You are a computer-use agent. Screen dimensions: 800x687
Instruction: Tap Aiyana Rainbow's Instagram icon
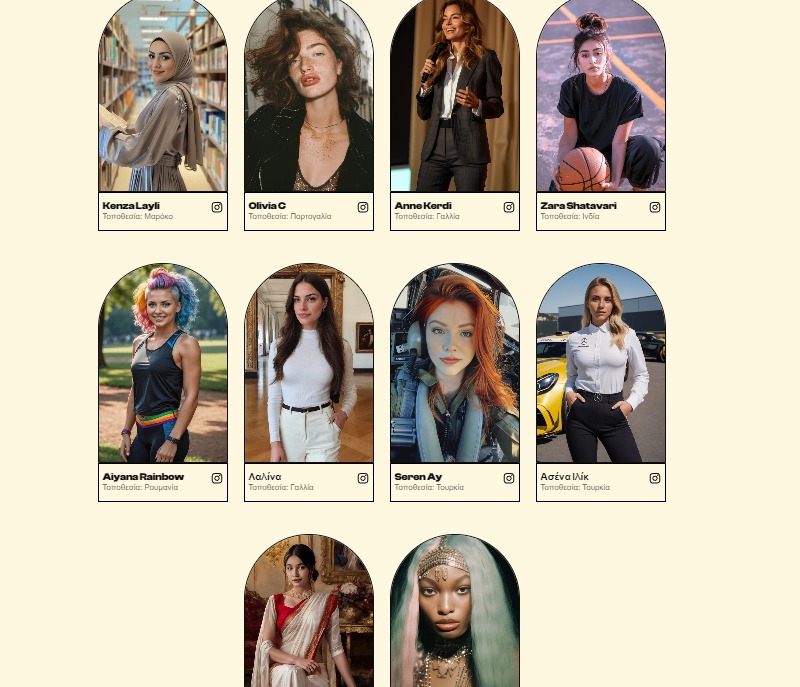[217, 478]
